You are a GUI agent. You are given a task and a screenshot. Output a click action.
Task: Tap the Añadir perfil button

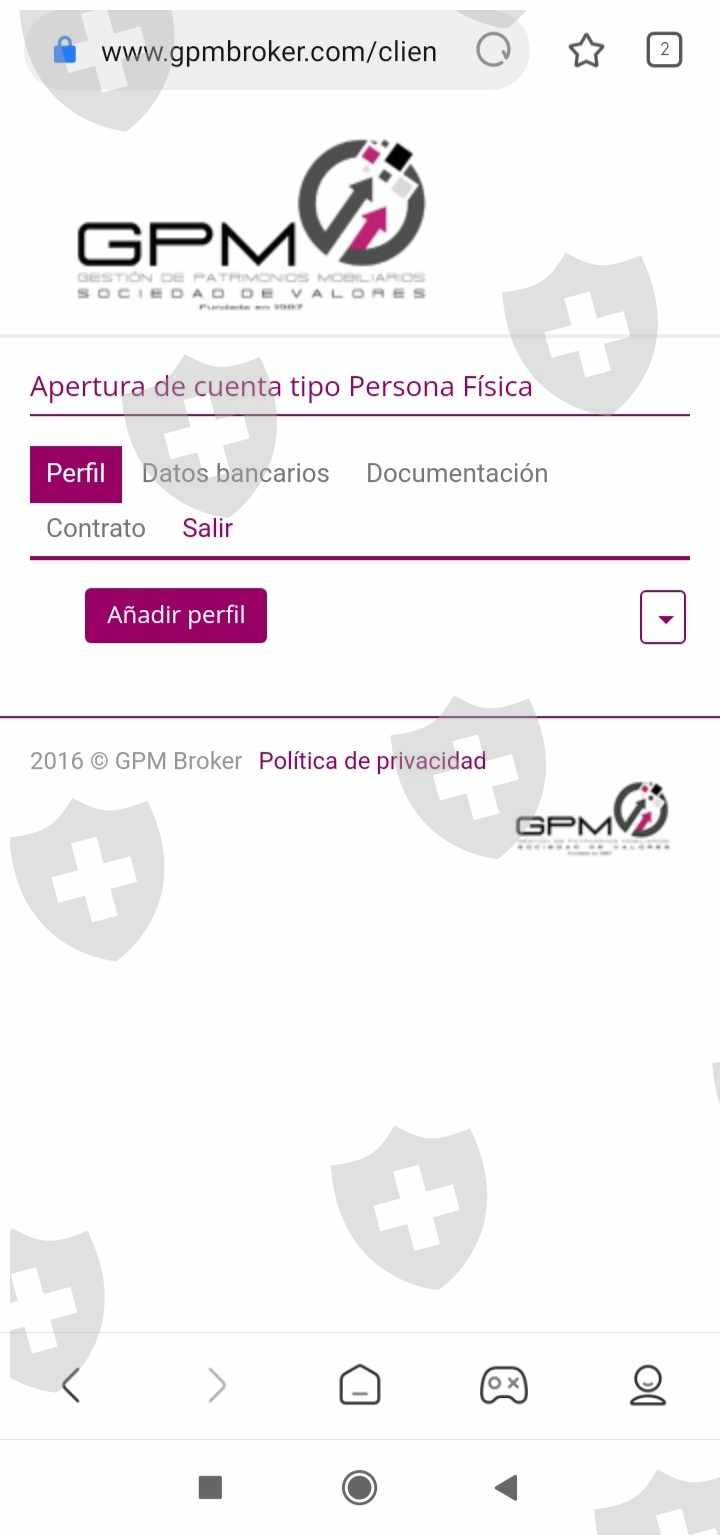tap(176, 615)
